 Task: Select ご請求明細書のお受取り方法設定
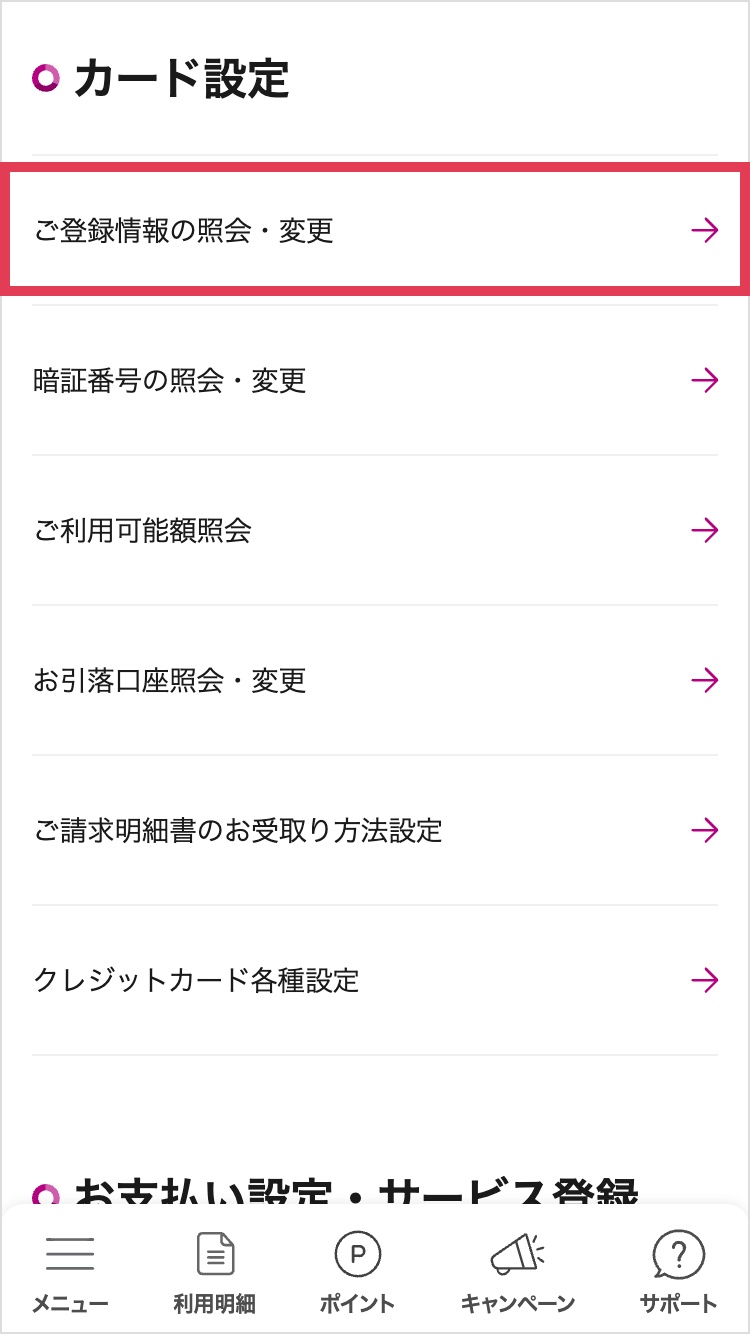click(374, 831)
